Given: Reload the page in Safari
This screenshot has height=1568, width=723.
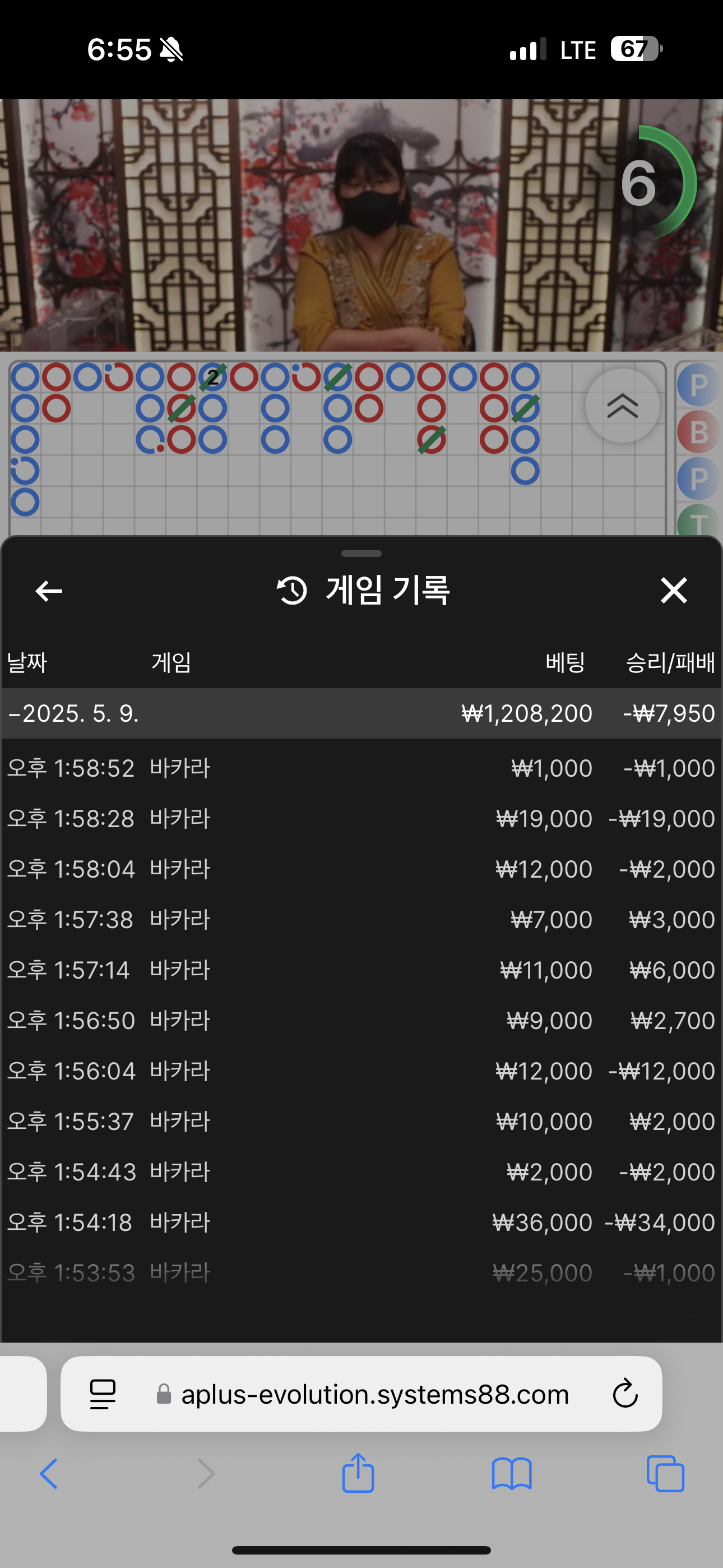Looking at the screenshot, I should 624,1393.
